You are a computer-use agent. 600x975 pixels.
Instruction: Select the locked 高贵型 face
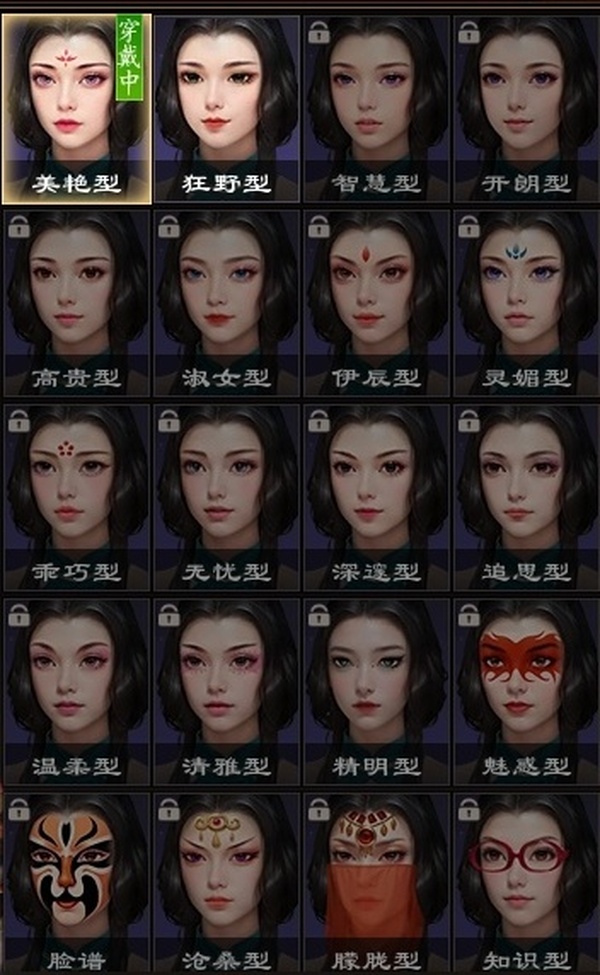click(76, 300)
